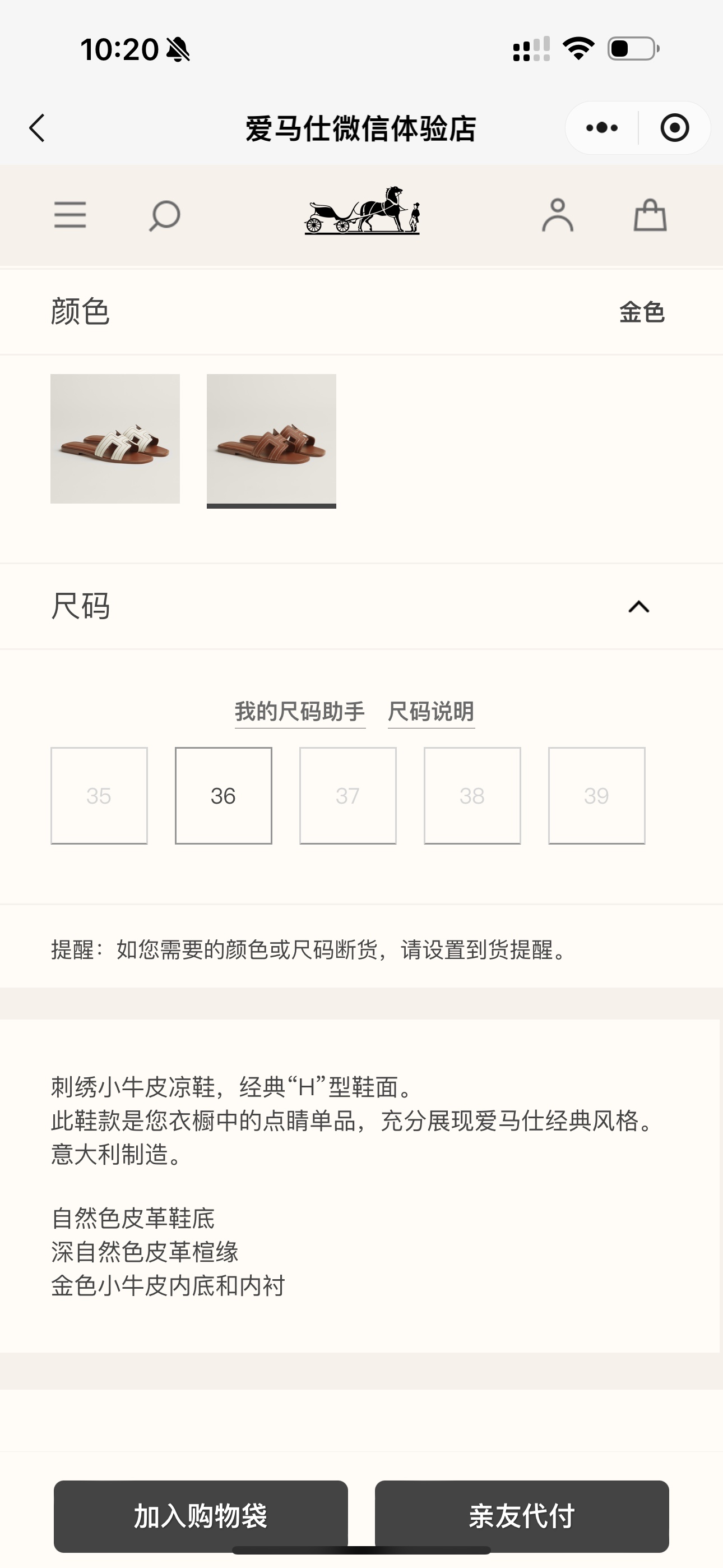
Task: Choose size 37
Action: tap(347, 796)
